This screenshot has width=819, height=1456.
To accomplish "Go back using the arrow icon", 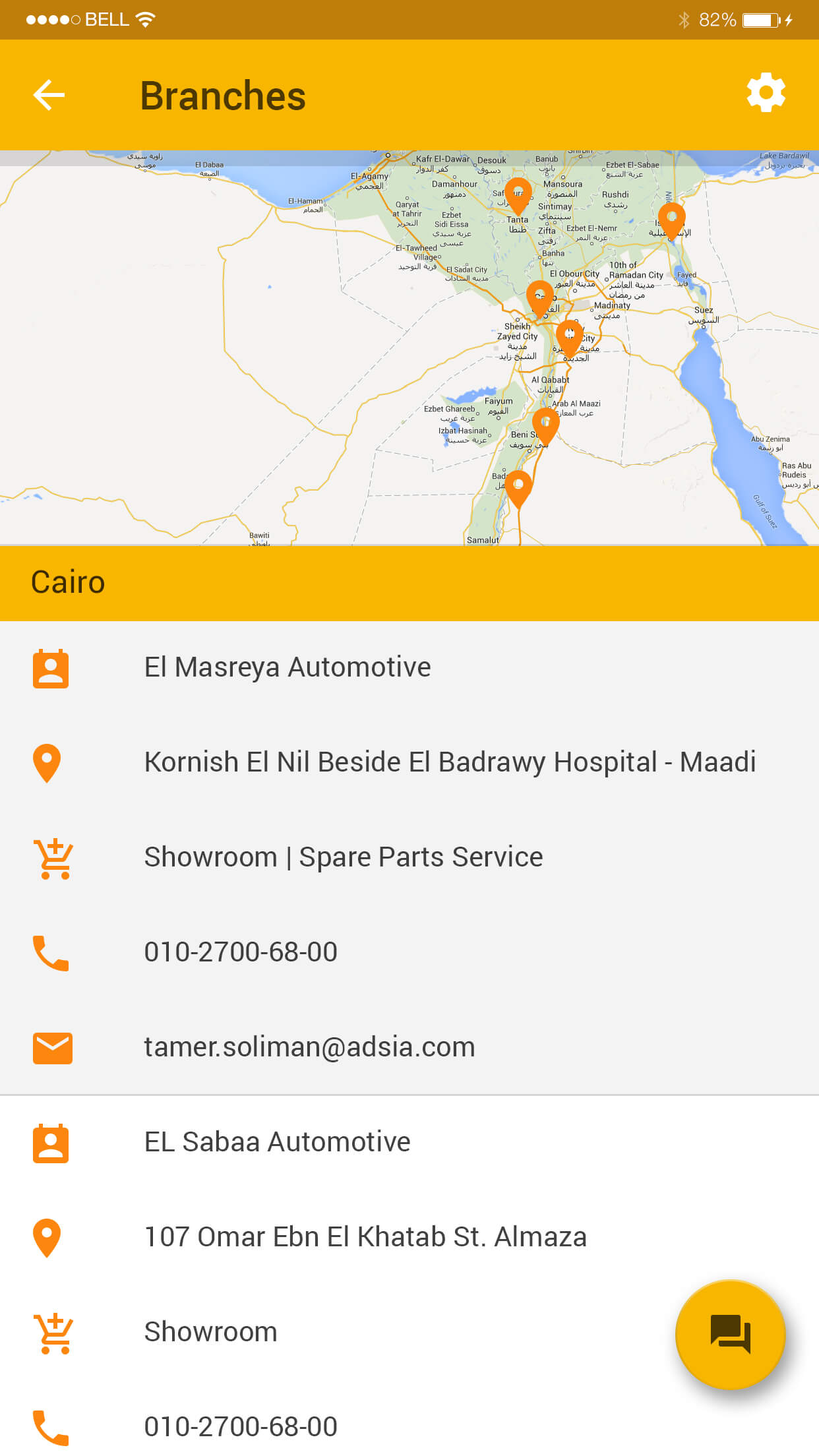I will pos(49,95).
